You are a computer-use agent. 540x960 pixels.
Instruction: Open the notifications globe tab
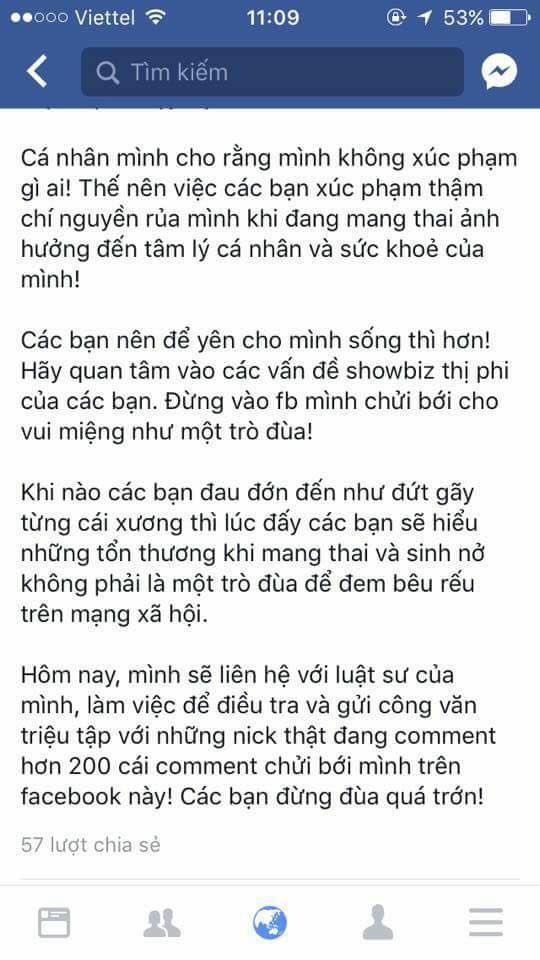coord(270,922)
